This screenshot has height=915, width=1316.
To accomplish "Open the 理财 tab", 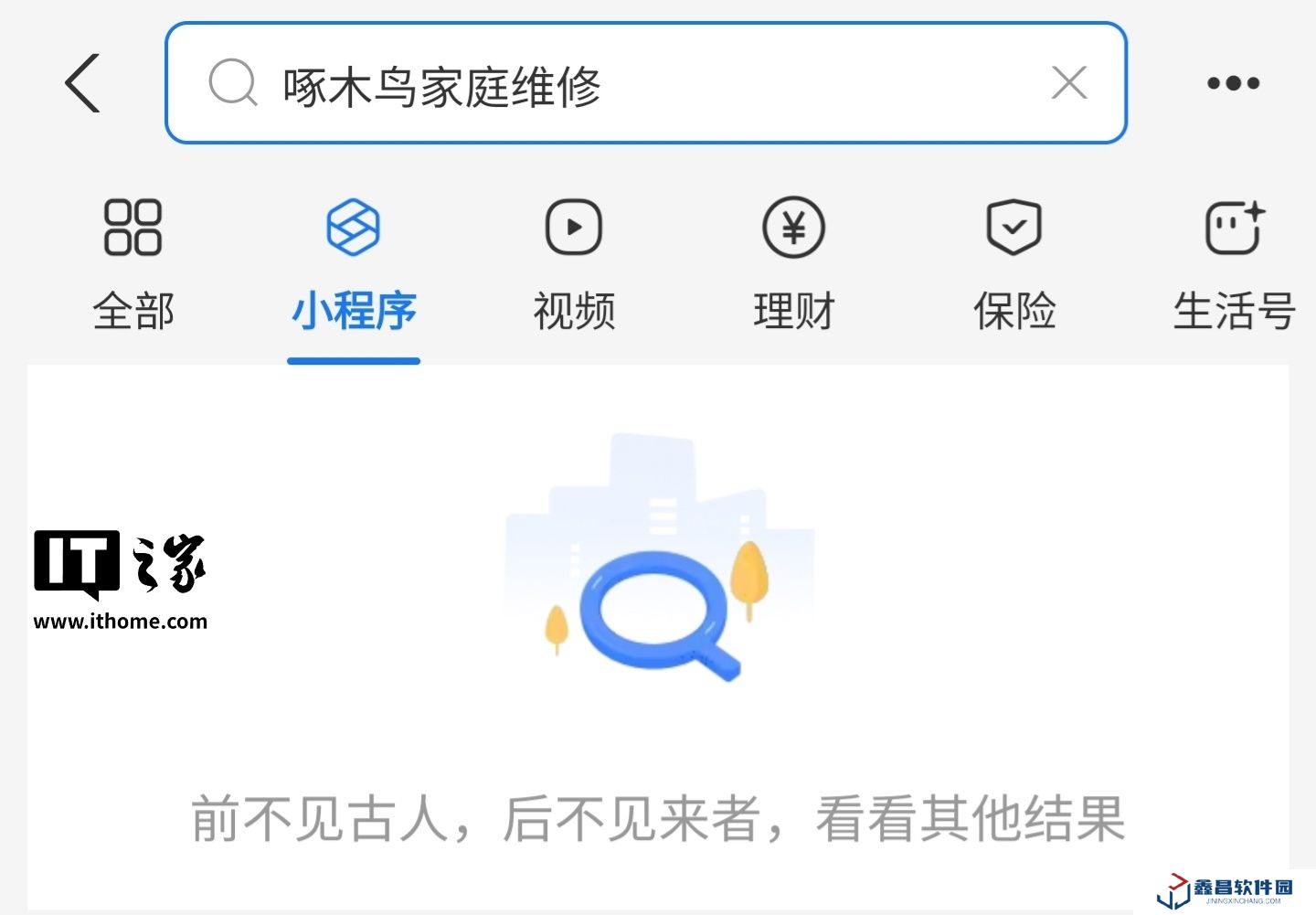I will (794, 265).
